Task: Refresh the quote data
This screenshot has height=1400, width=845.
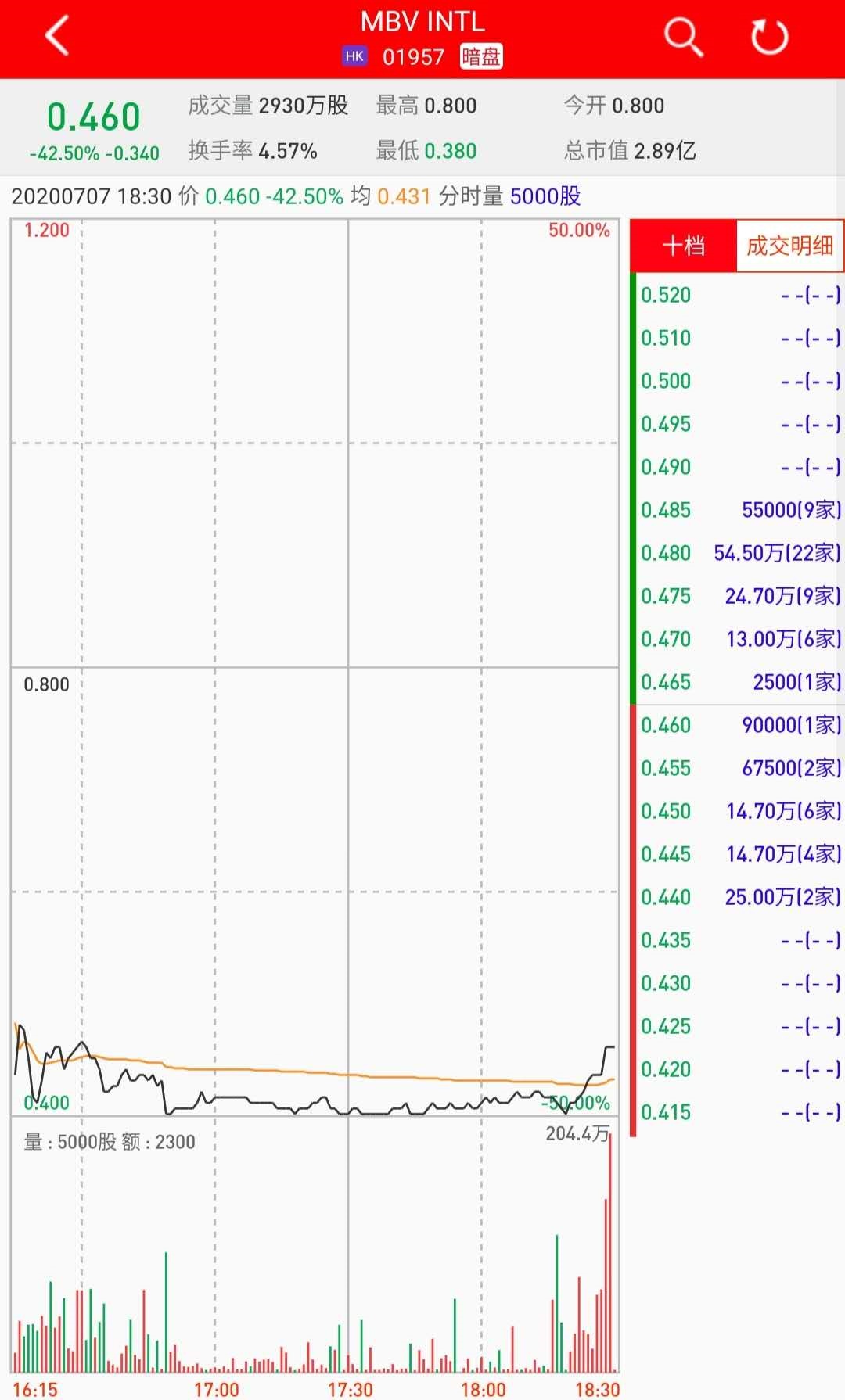Action: [x=769, y=37]
